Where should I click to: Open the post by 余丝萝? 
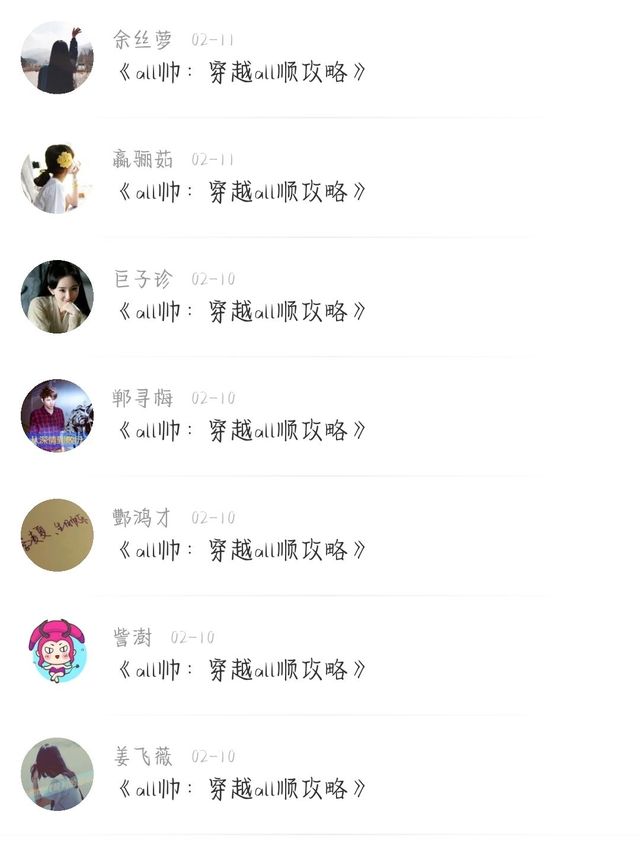(320, 57)
